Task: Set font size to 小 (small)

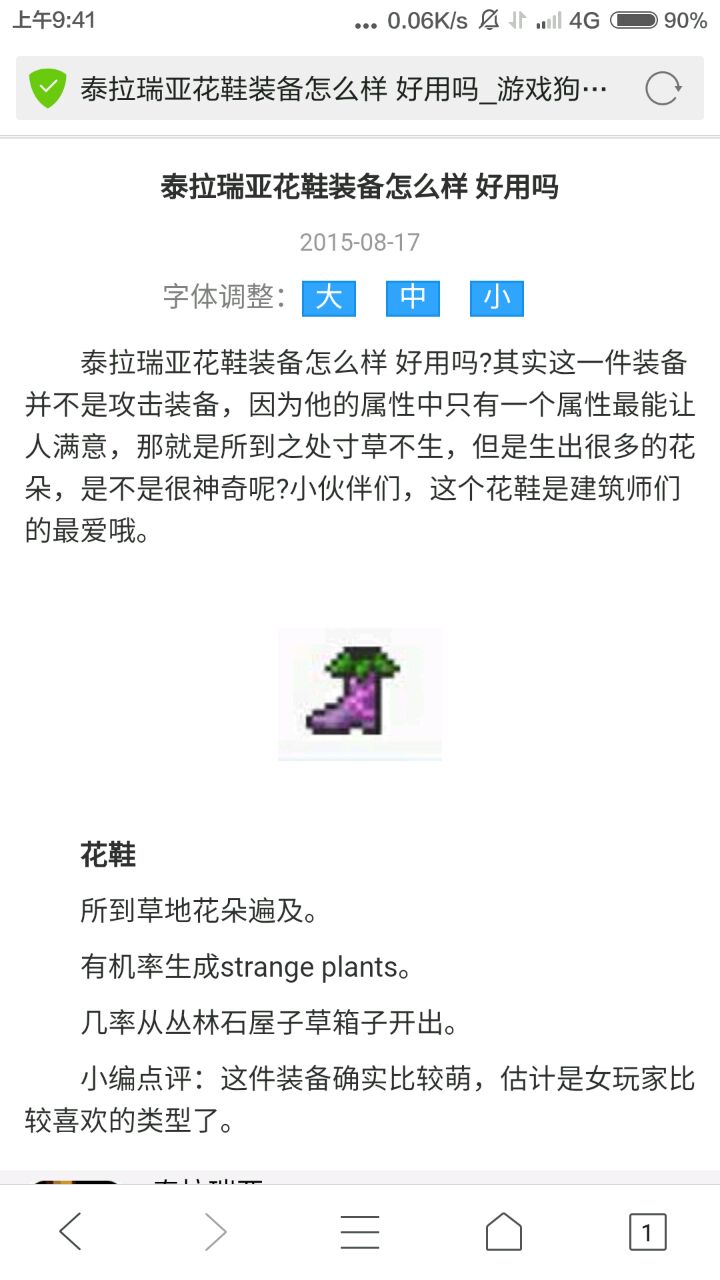Action: (497, 298)
